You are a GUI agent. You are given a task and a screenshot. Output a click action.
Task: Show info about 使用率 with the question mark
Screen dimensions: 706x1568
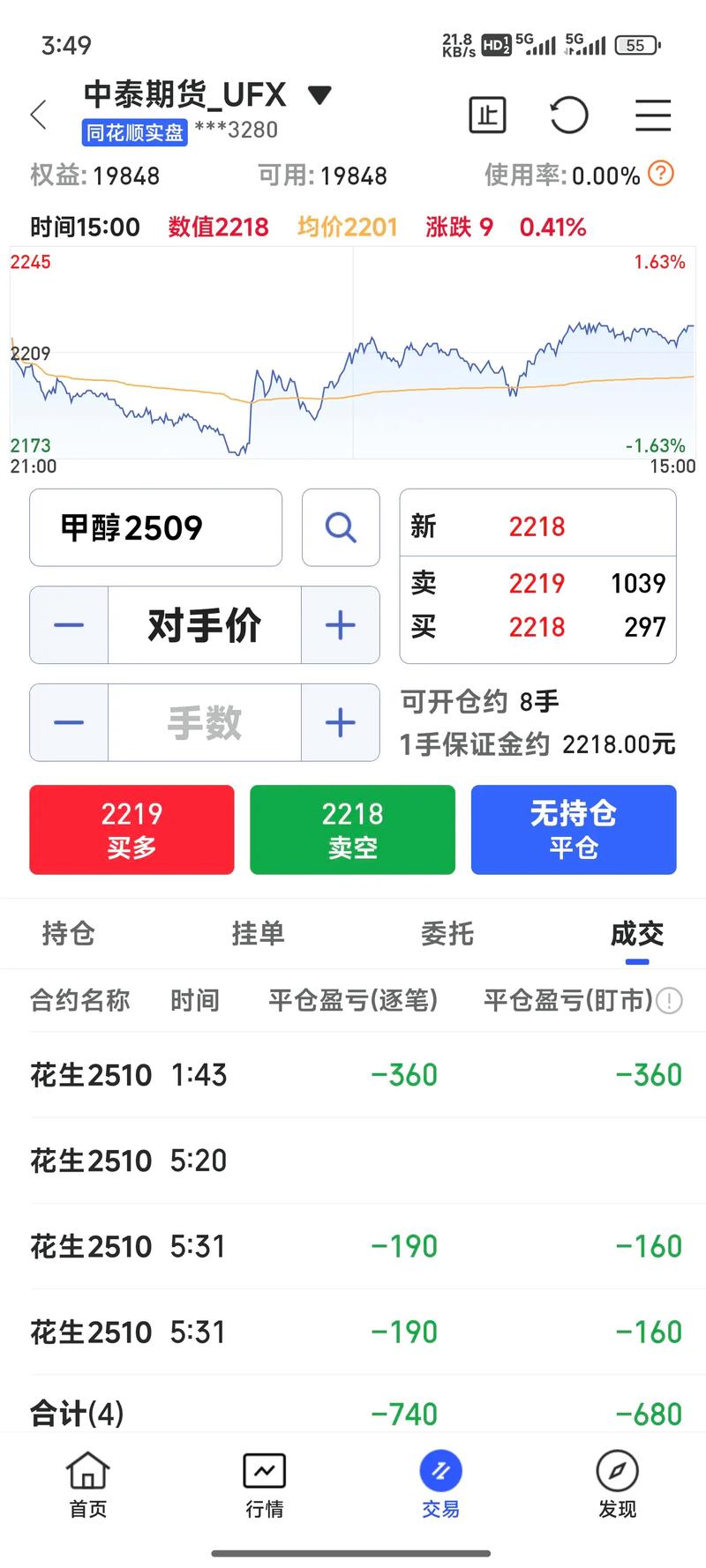[661, 174]
